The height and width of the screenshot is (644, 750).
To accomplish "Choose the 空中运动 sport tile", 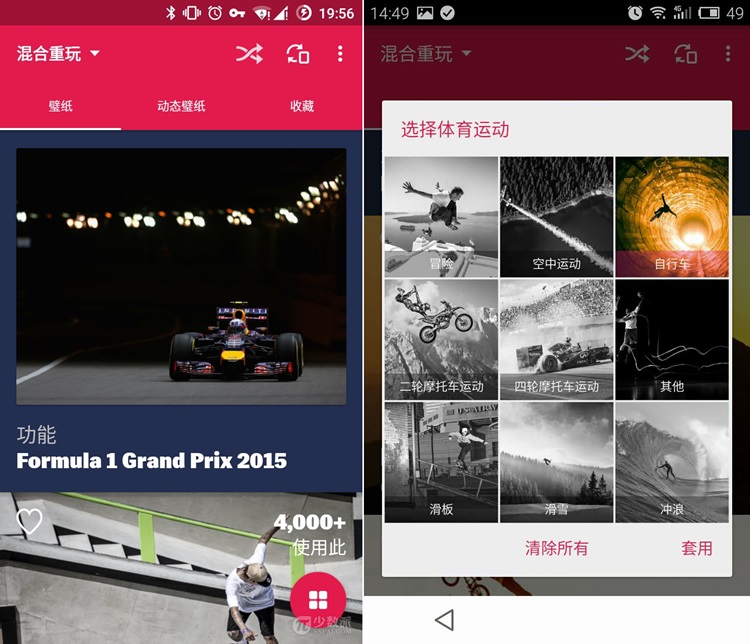I will pos(556,217).
